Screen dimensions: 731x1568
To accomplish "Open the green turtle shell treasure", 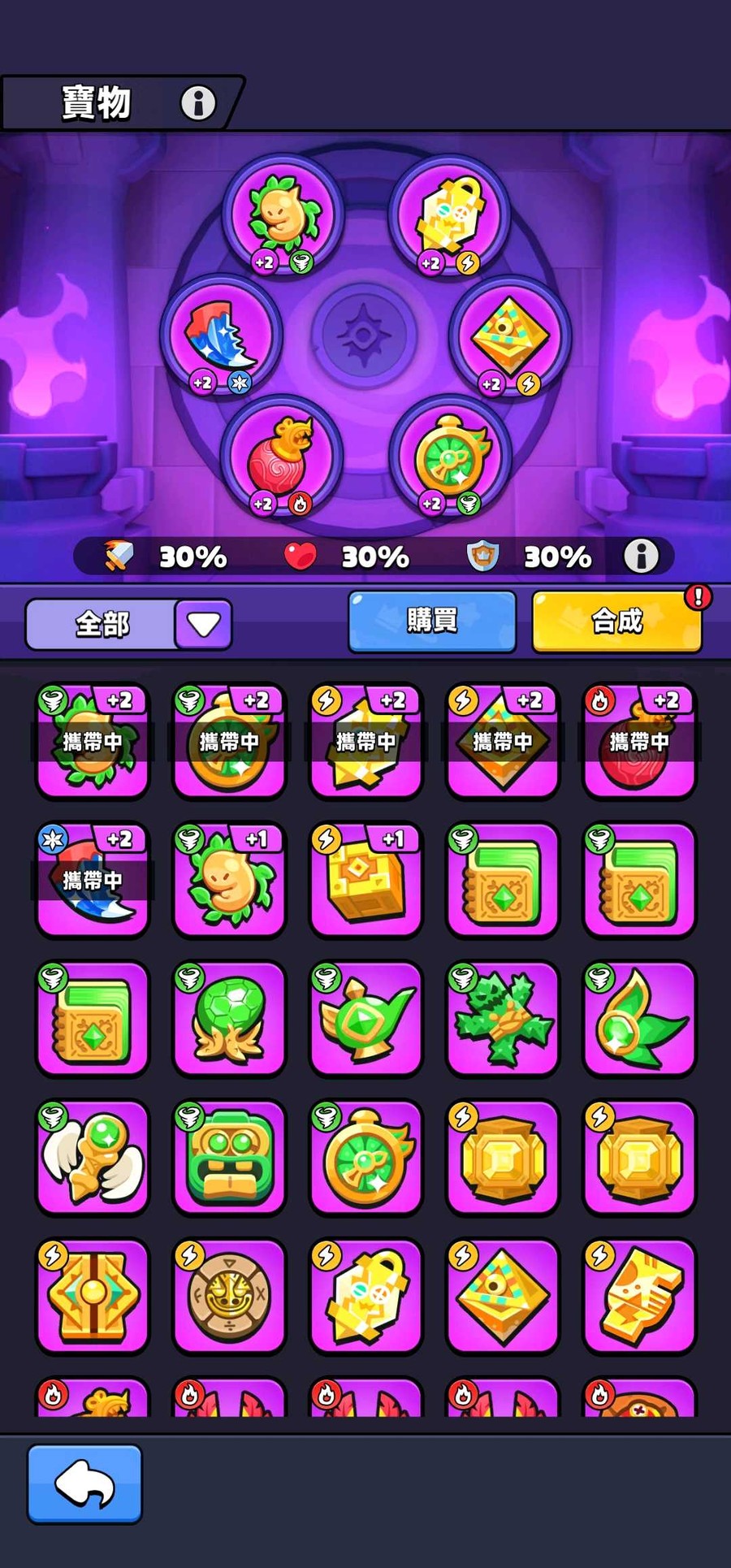I will 230,1019.
